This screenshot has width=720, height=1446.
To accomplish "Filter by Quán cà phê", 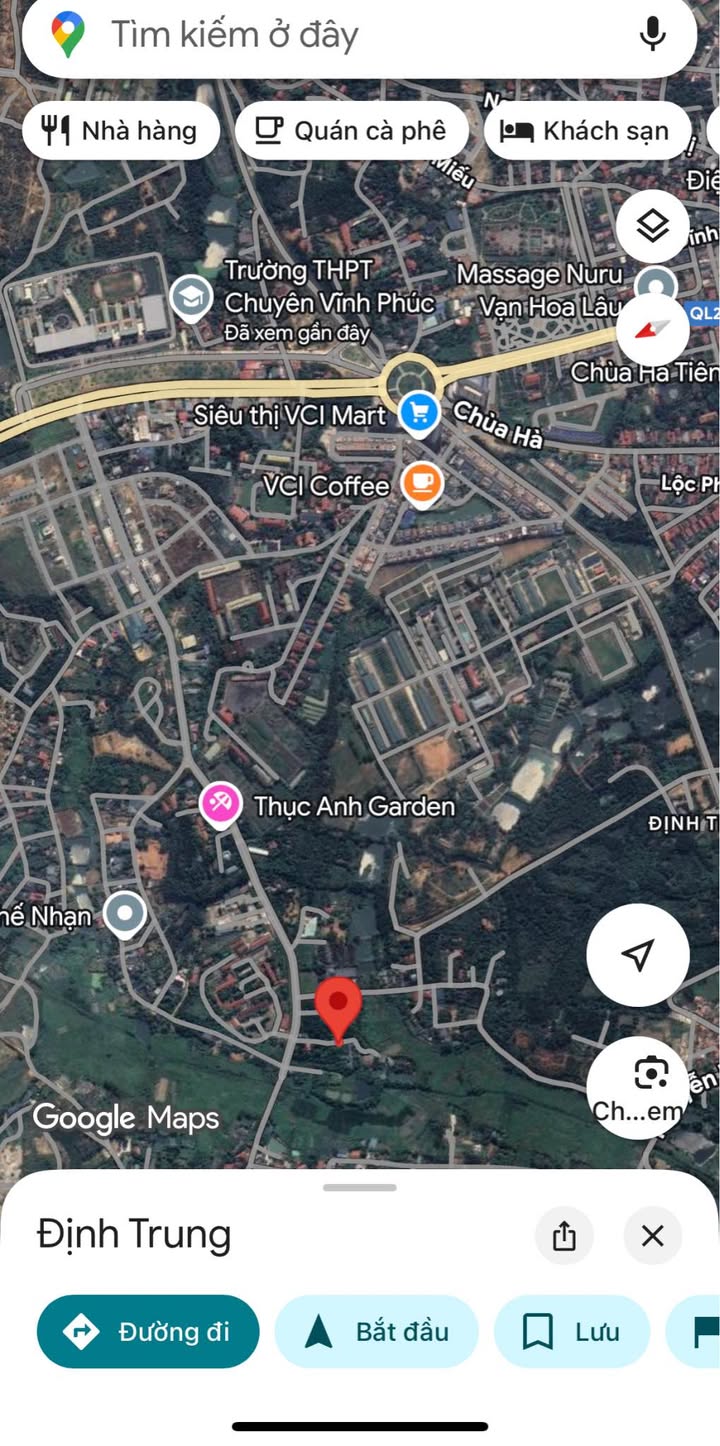I will [x=352, y=130].
